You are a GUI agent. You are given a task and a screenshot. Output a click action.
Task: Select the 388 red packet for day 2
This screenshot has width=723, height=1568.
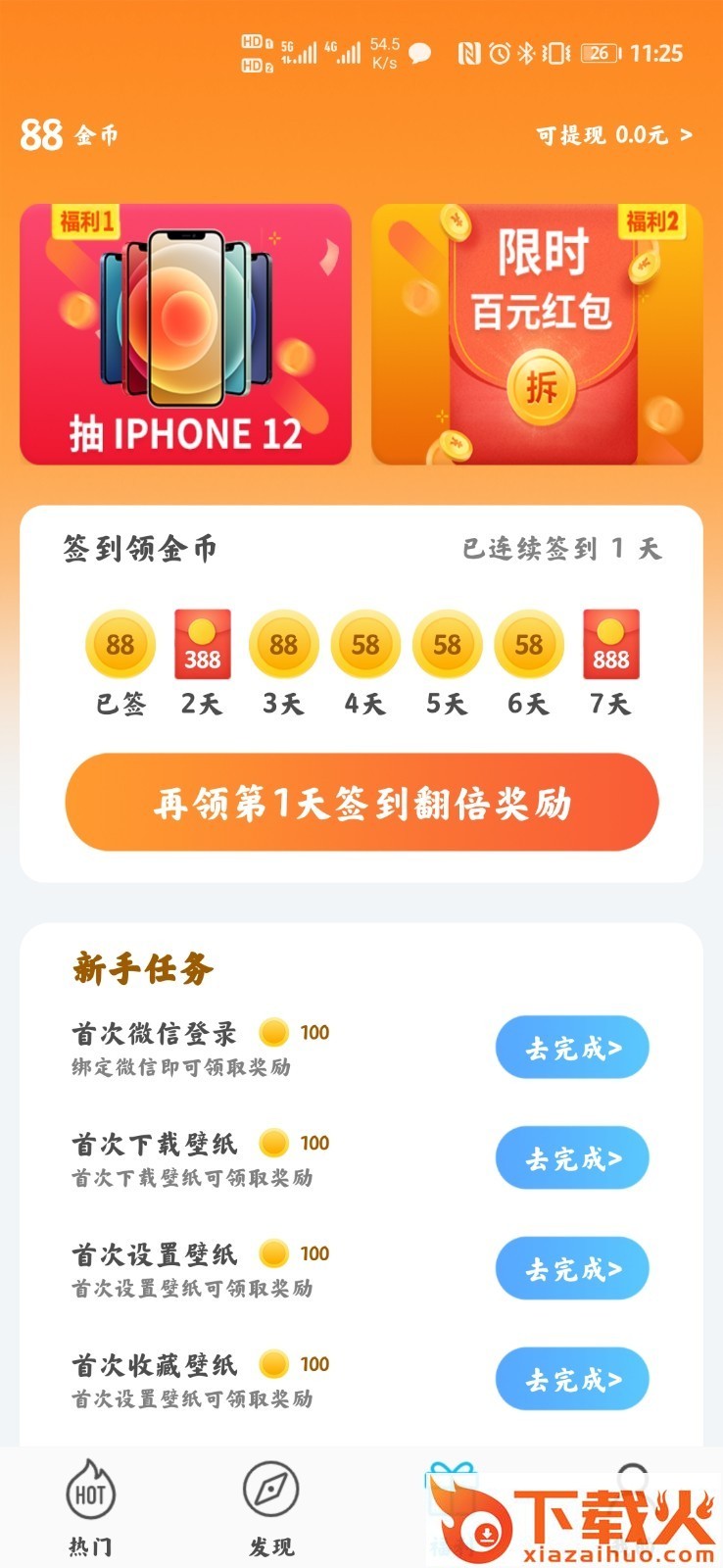(202, 646)
